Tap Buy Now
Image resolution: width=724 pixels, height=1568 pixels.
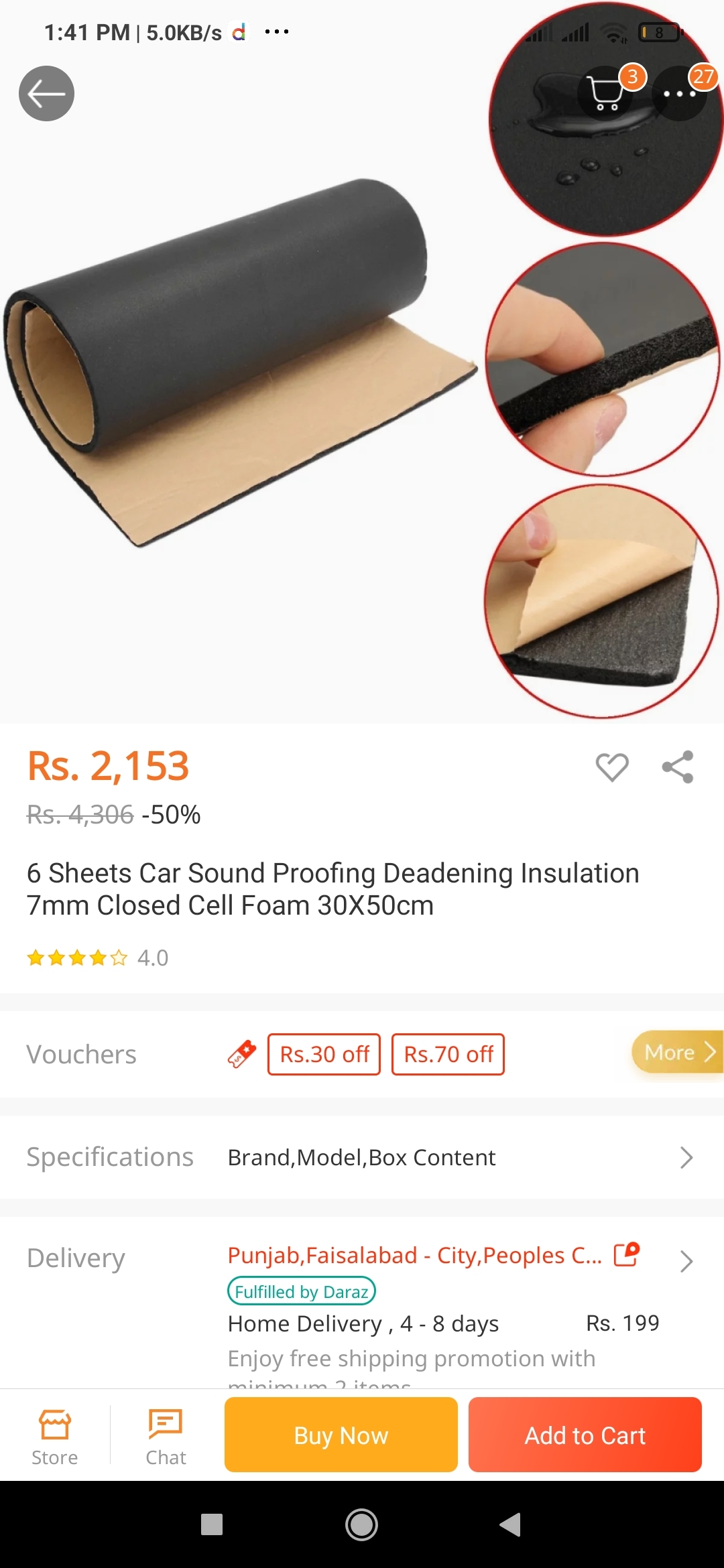[341, 1435]
